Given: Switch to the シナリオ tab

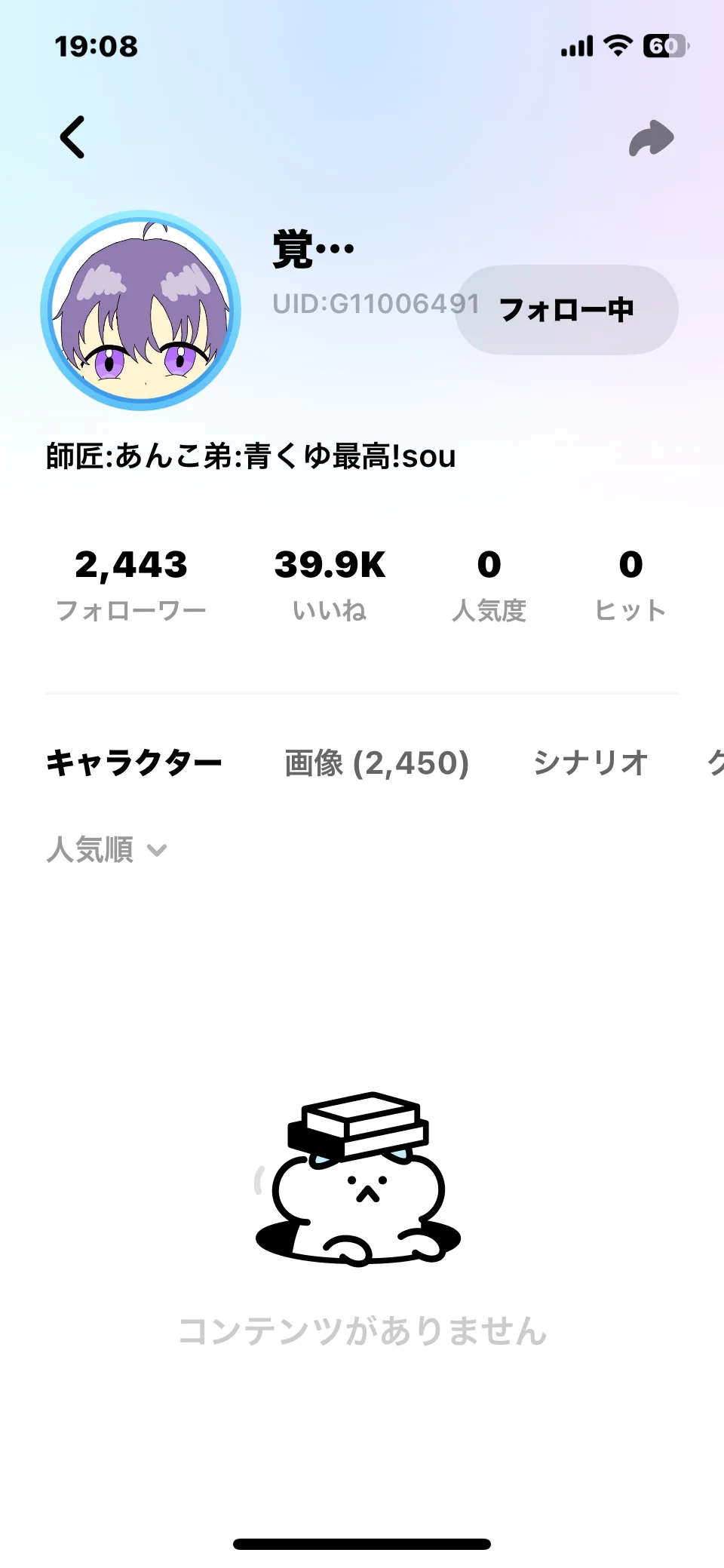Looking at the screenshot, I should click(x=590, y=763).
